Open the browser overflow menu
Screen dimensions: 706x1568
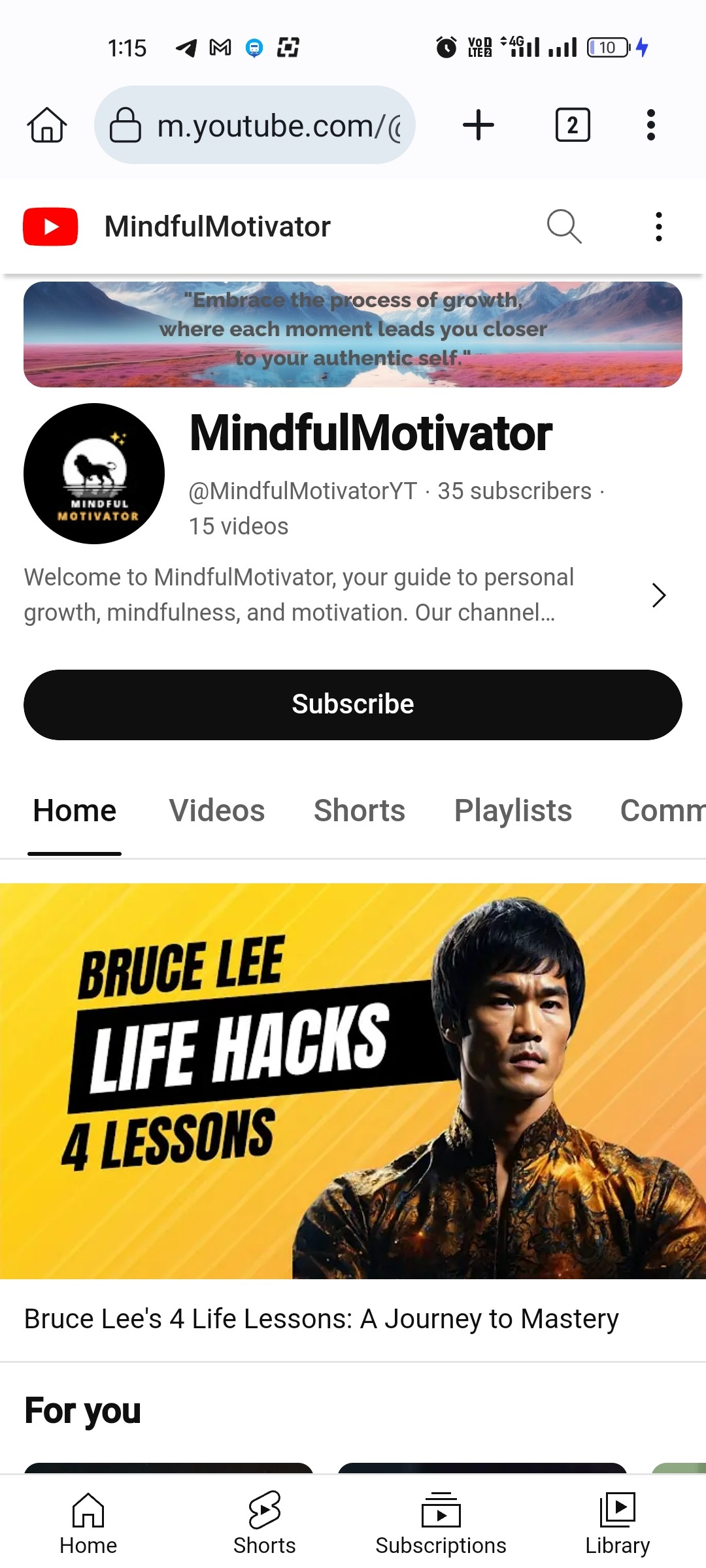coord(650,125)
